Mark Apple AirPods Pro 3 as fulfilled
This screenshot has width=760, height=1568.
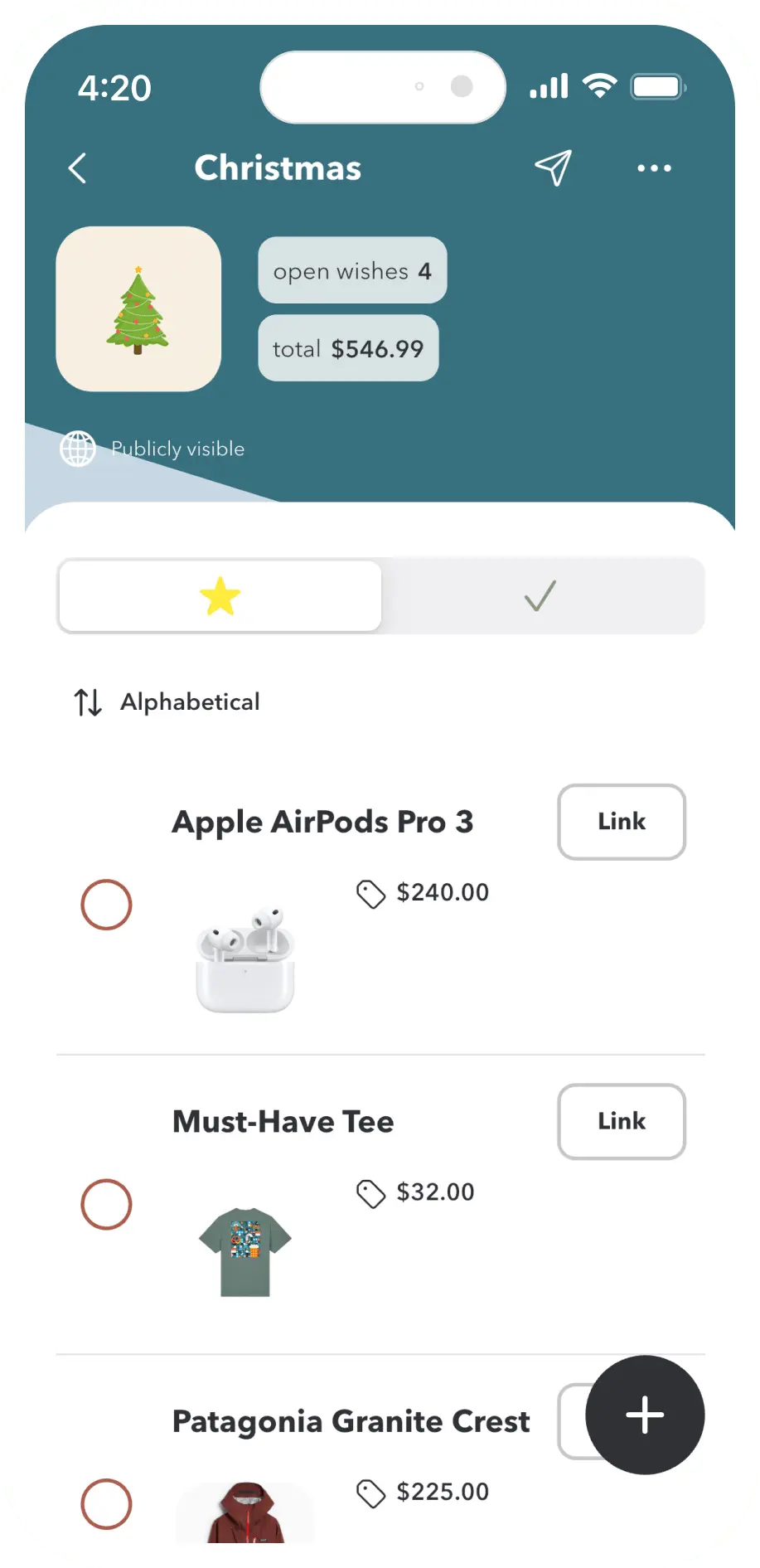pyautogui.click(x=106, y=905)
